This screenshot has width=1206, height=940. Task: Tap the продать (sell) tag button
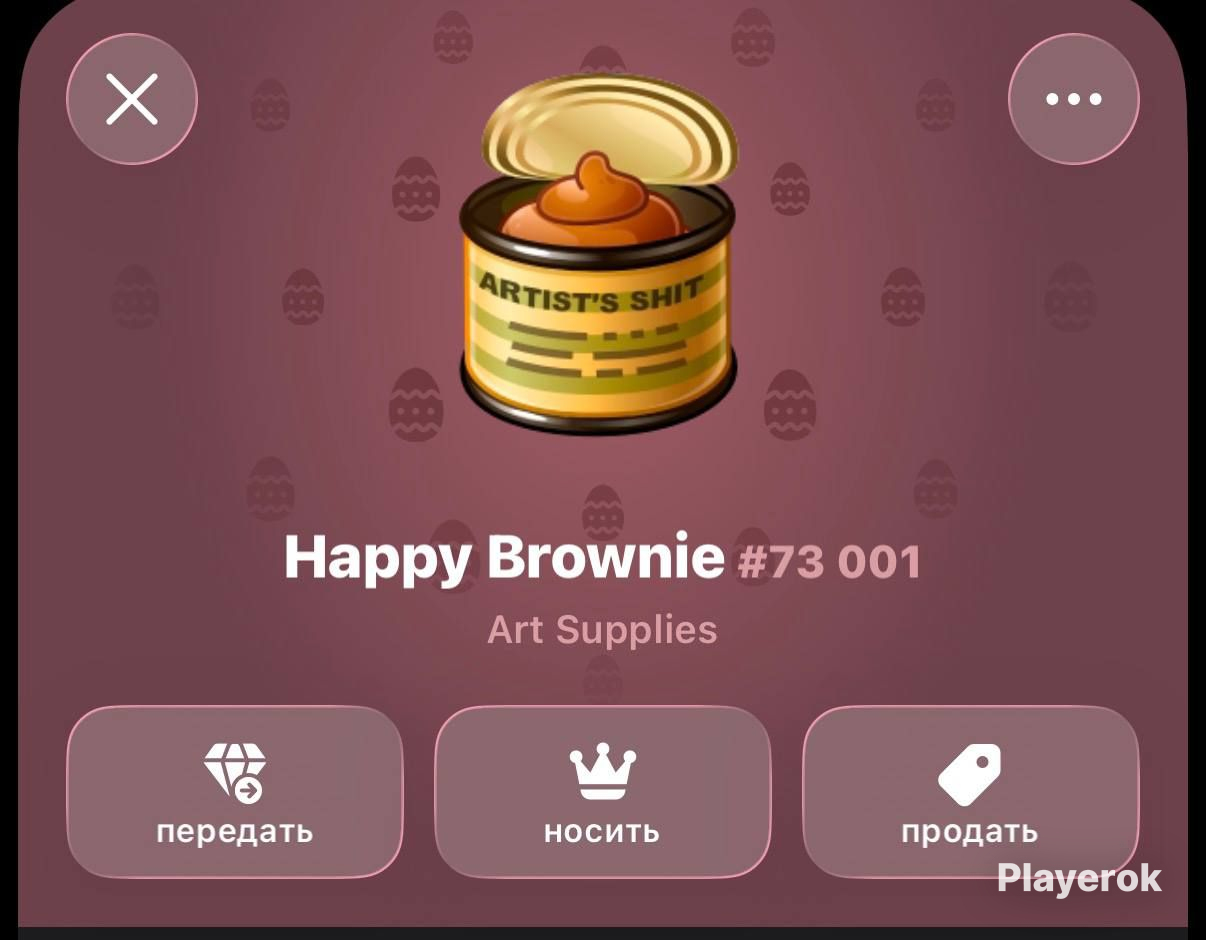coord(970,792)
